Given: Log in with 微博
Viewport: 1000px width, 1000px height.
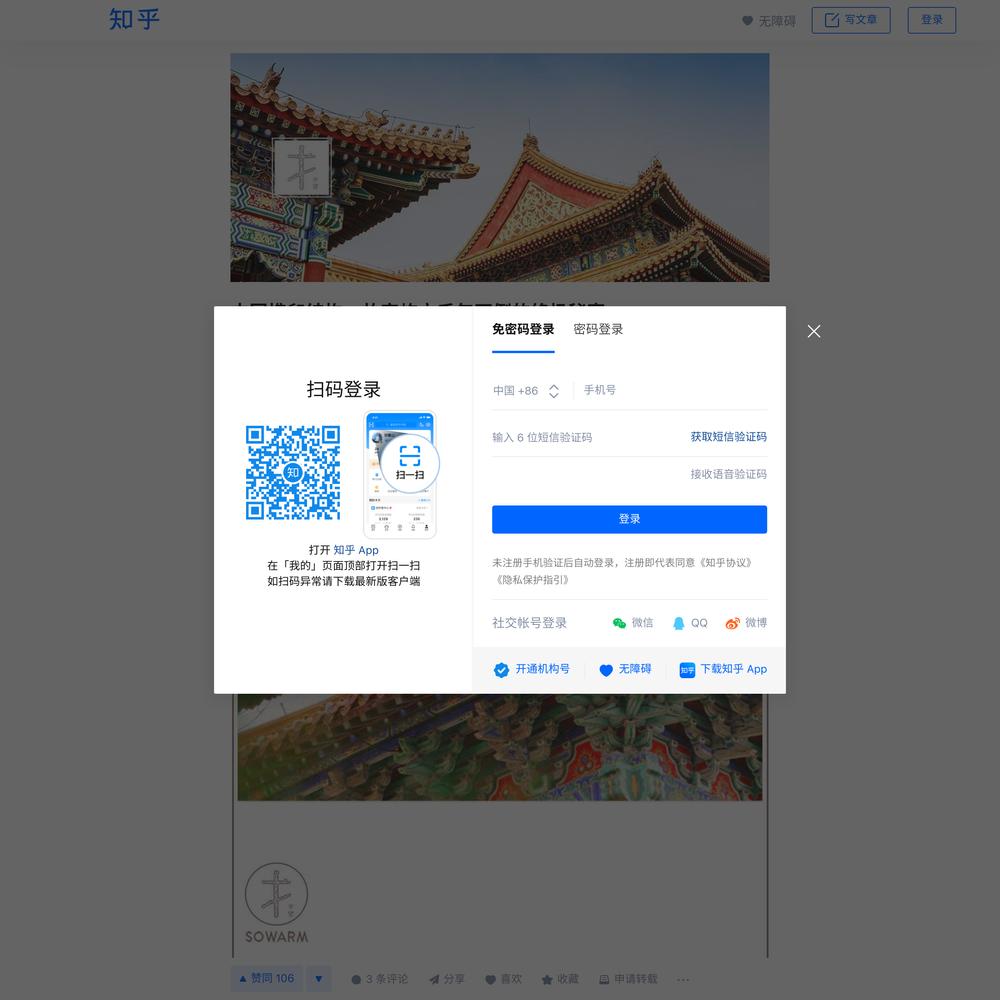Looking at the screenshot, I should (x=747, y=623).
